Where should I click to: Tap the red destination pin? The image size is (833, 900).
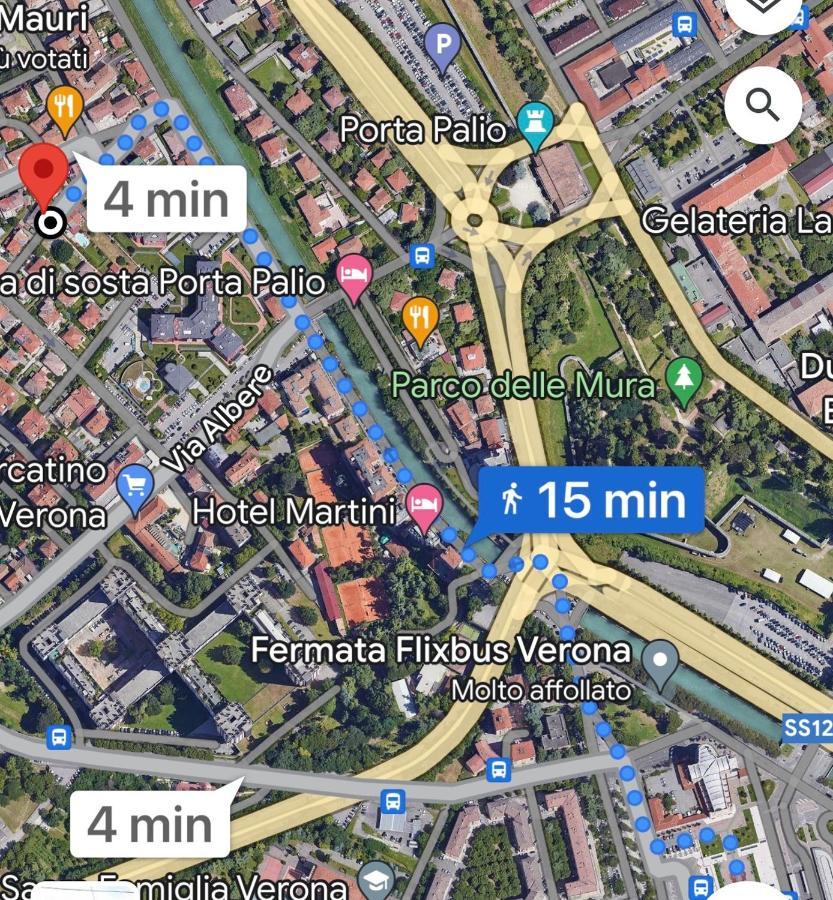tap(44, 175)
